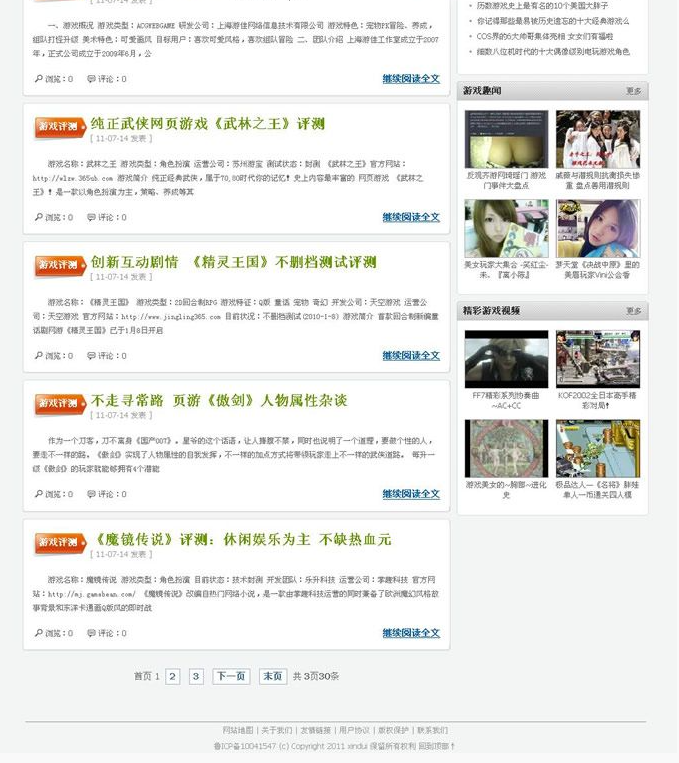679x763 pixels.
Task: Open 联系我们 in the footer
Action: pyautogui.click(x=432, y=730)
